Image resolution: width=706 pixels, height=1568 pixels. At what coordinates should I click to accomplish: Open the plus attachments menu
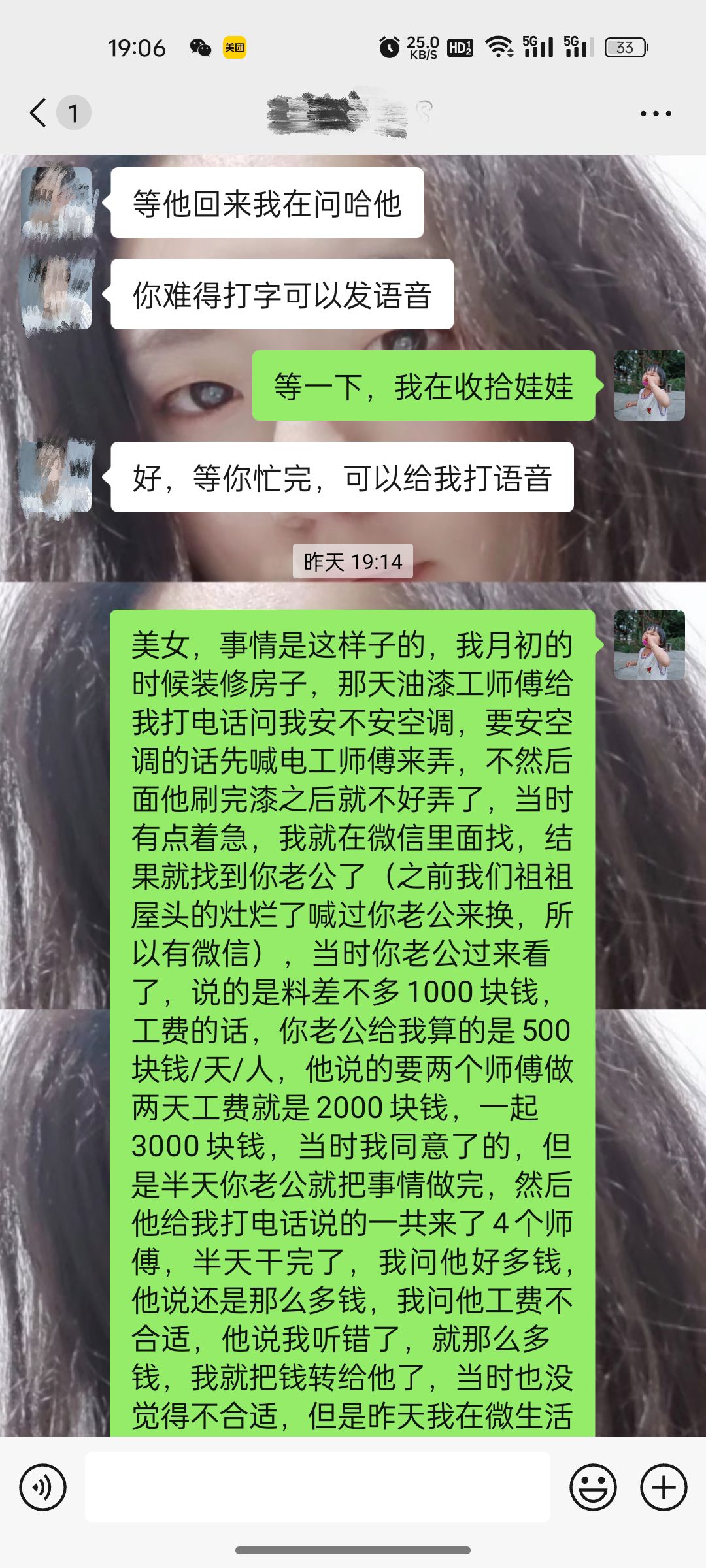(x=663, y=1488)
